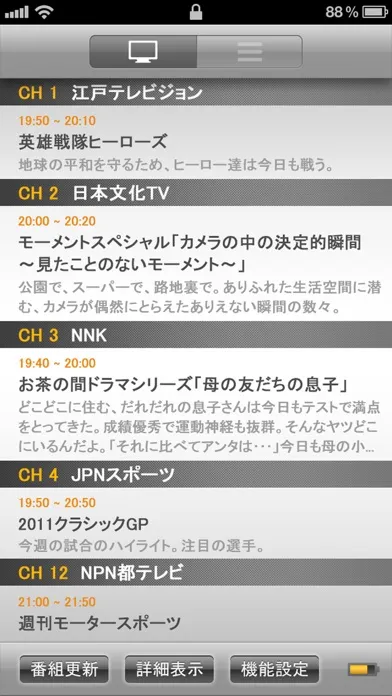Open 機能設定 settings
Image resolution: width=392 pixels, height=696 pixels.
pos(274,669)
